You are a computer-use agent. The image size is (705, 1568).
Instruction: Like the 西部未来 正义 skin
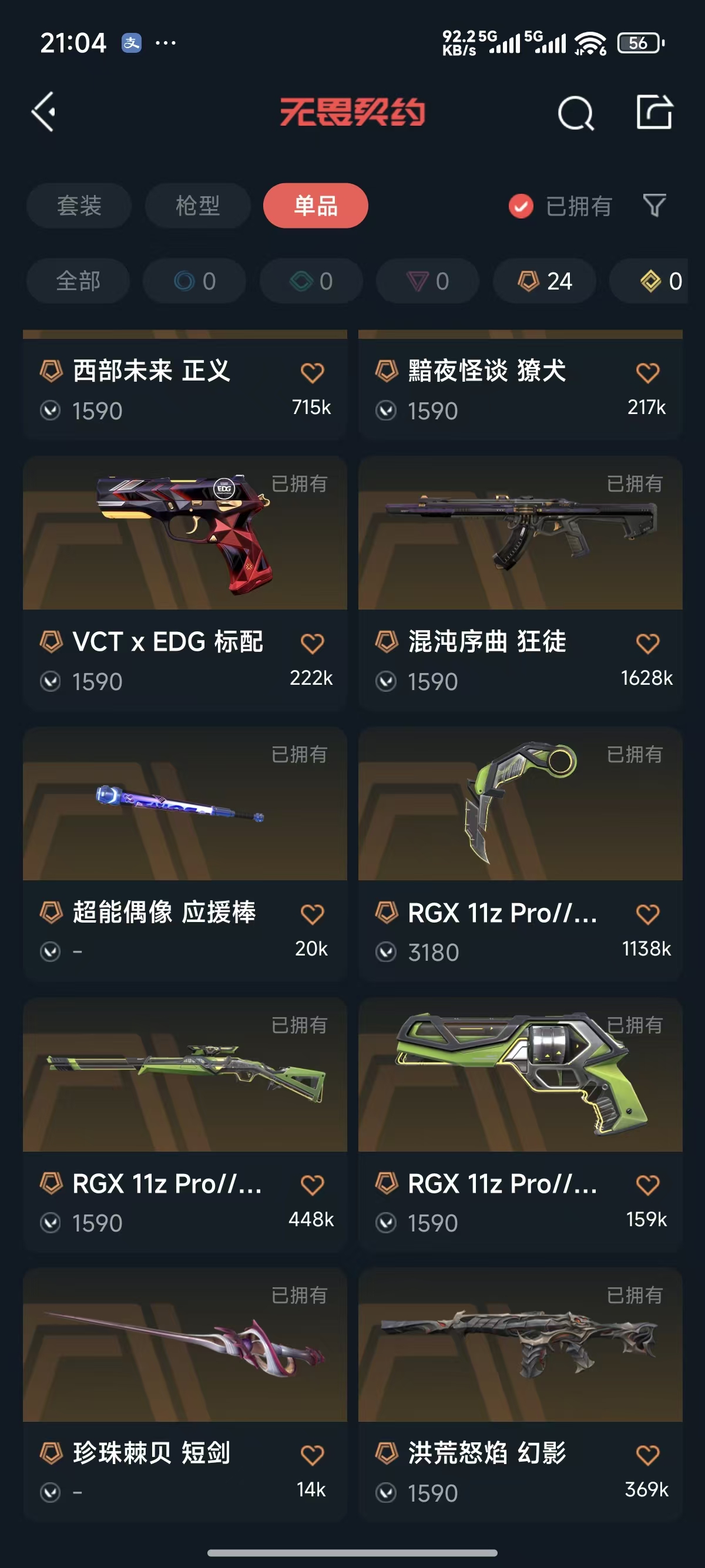tap(313, 372)
